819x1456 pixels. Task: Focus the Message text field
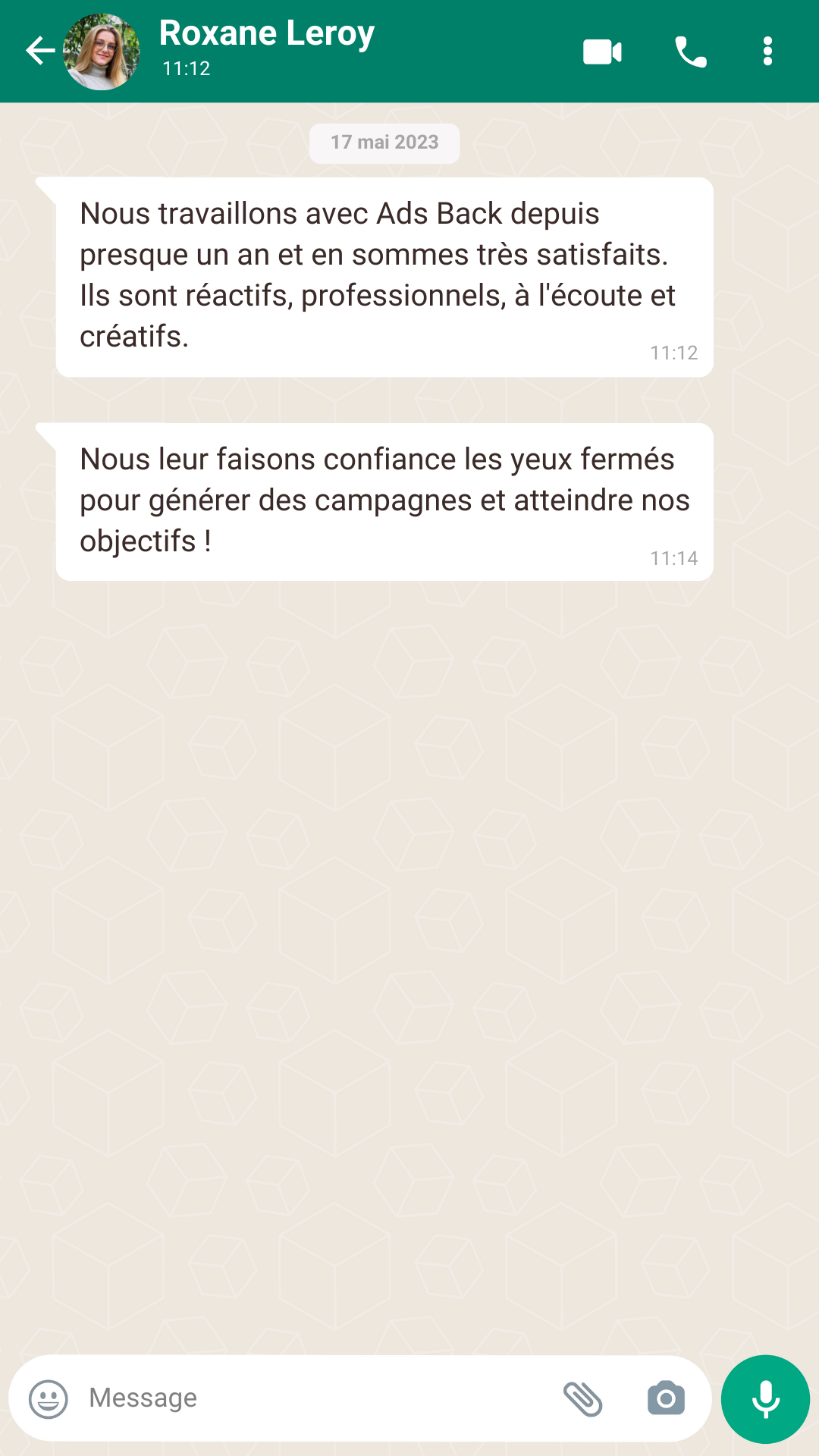click(303, 1398)
